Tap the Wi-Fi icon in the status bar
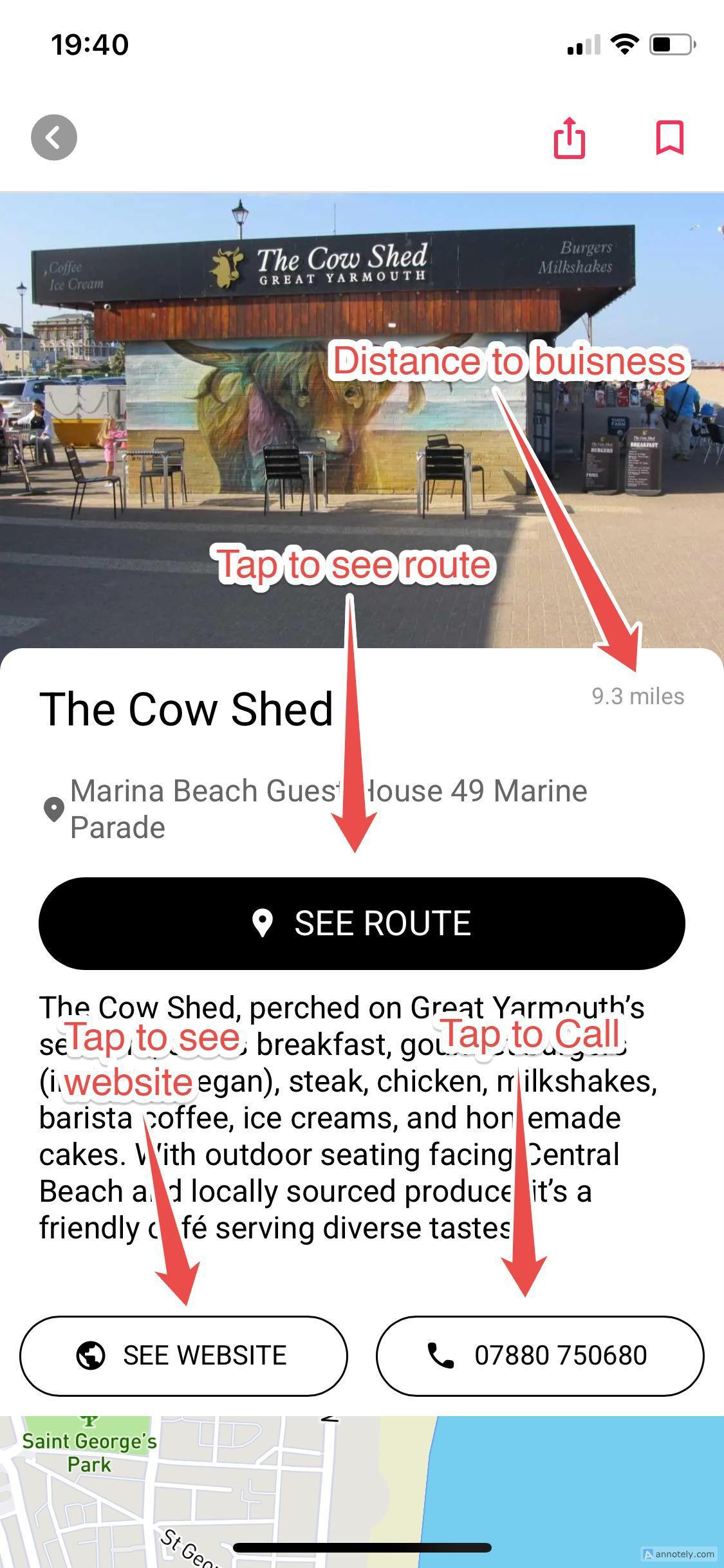Viewport: 724px width, 1568px height. click(x=622, y=44)
